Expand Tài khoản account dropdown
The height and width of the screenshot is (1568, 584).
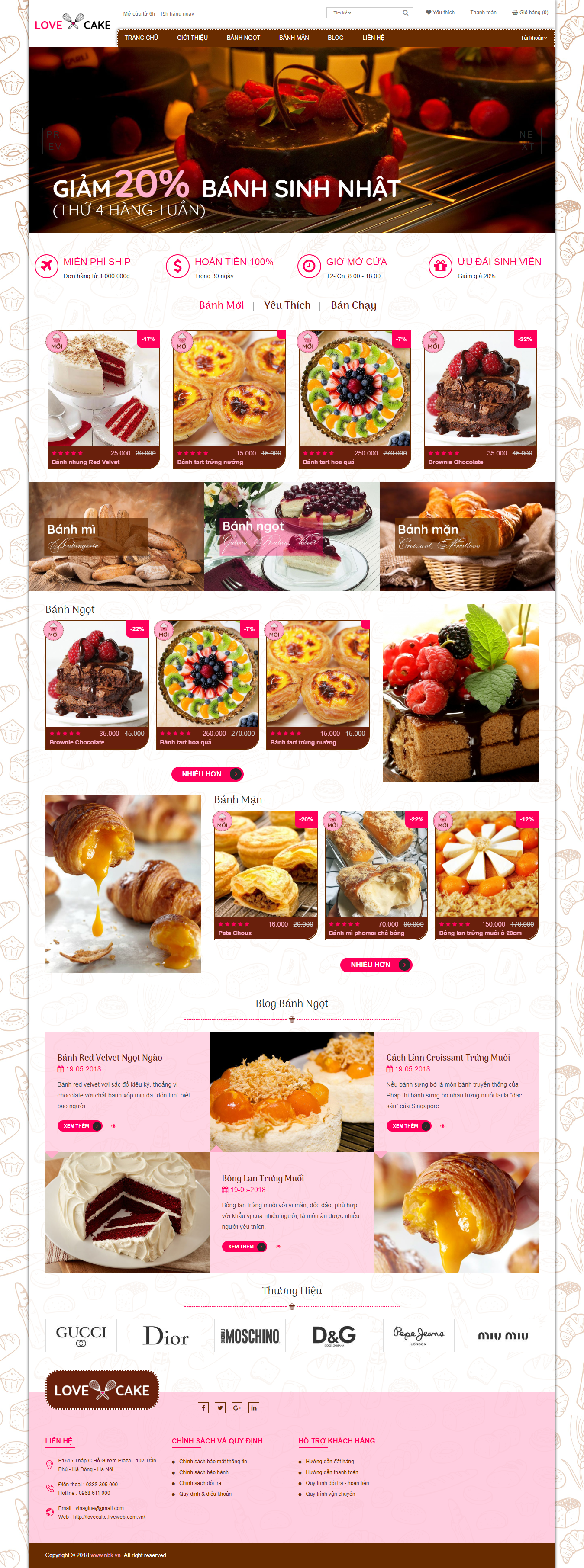point(533,38)
